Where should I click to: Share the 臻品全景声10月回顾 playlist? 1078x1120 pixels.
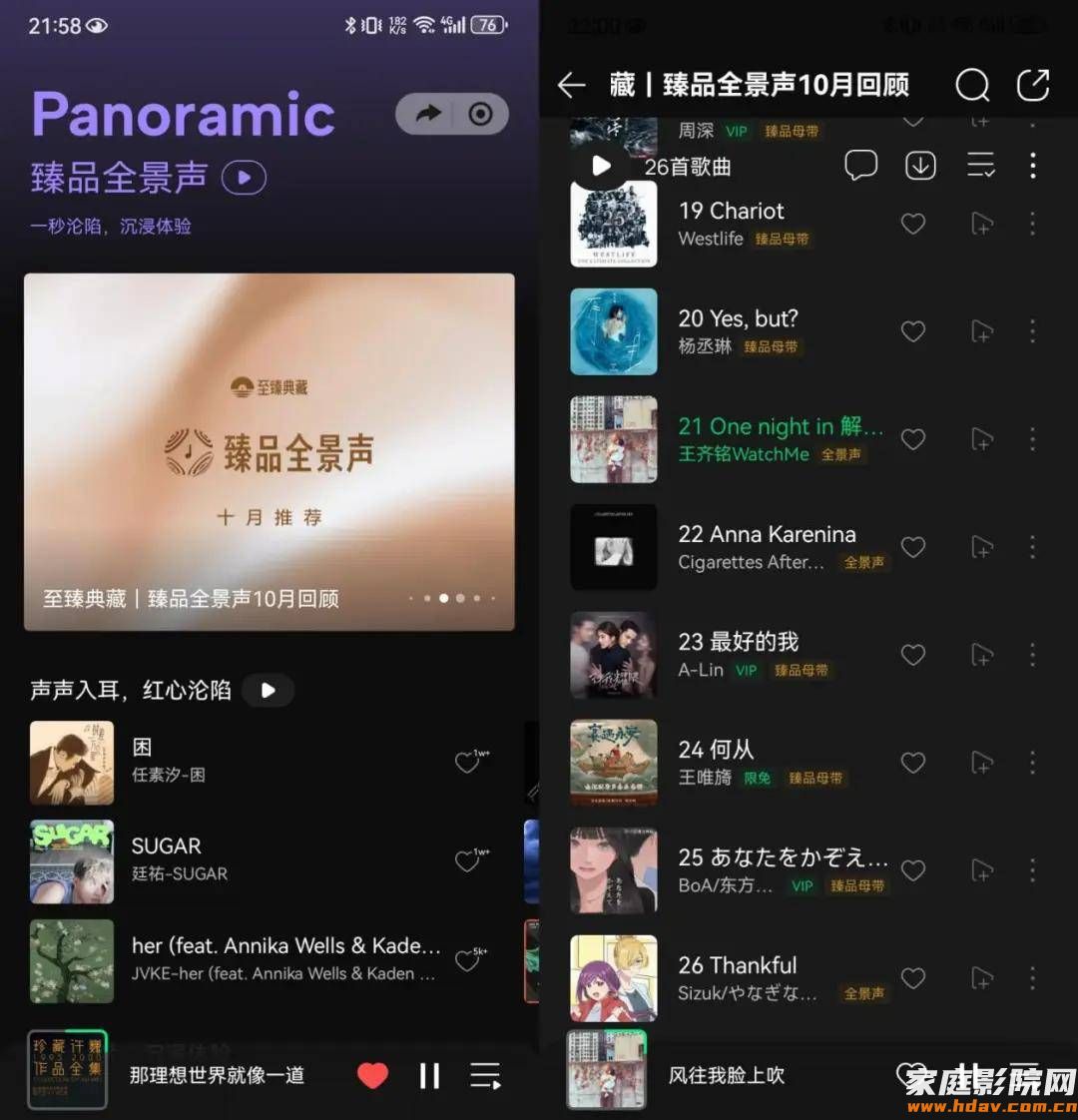[1034, 86]
